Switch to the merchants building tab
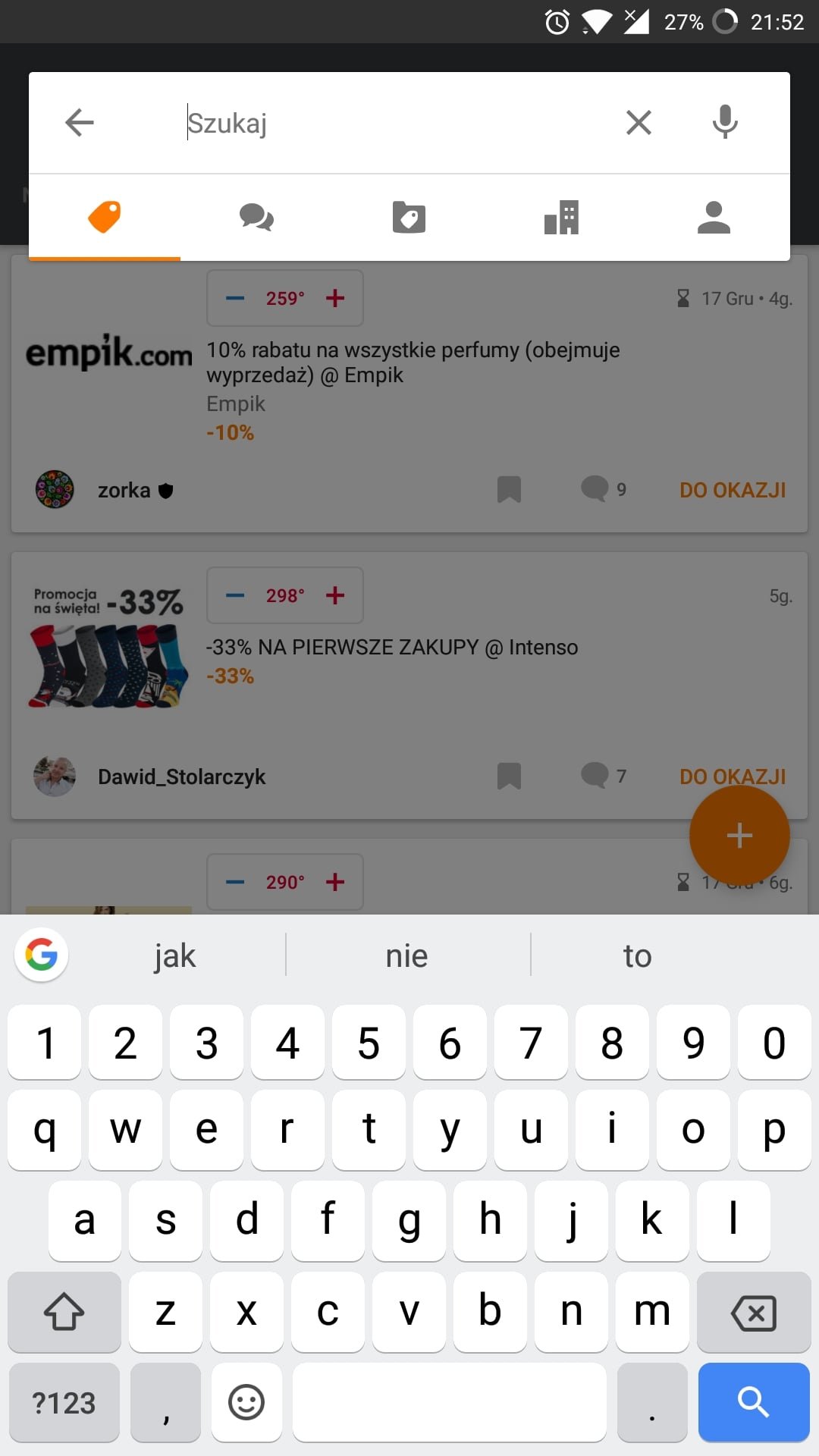Screen dimensions: 819x1456 (562, 218)
